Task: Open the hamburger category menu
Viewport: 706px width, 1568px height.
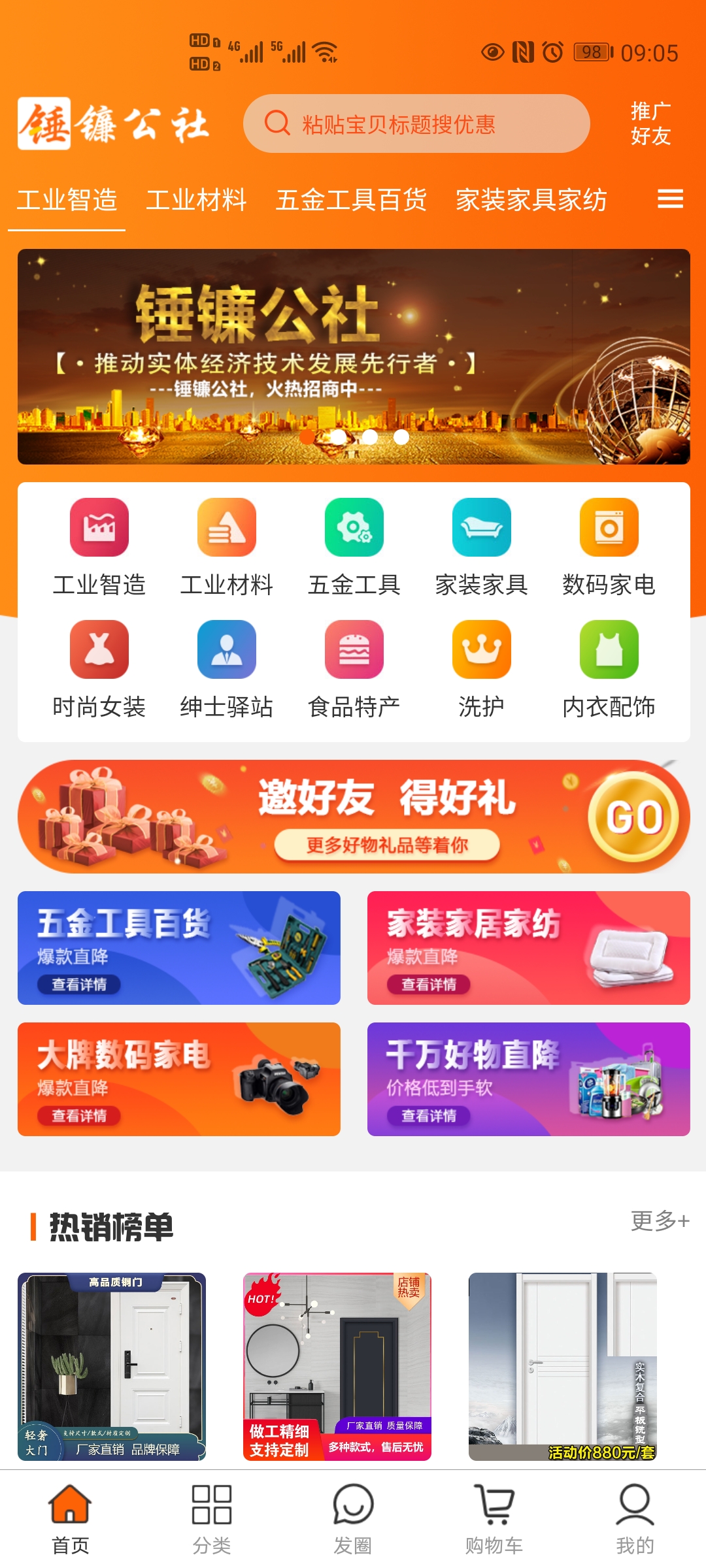Action: (670, 199)
